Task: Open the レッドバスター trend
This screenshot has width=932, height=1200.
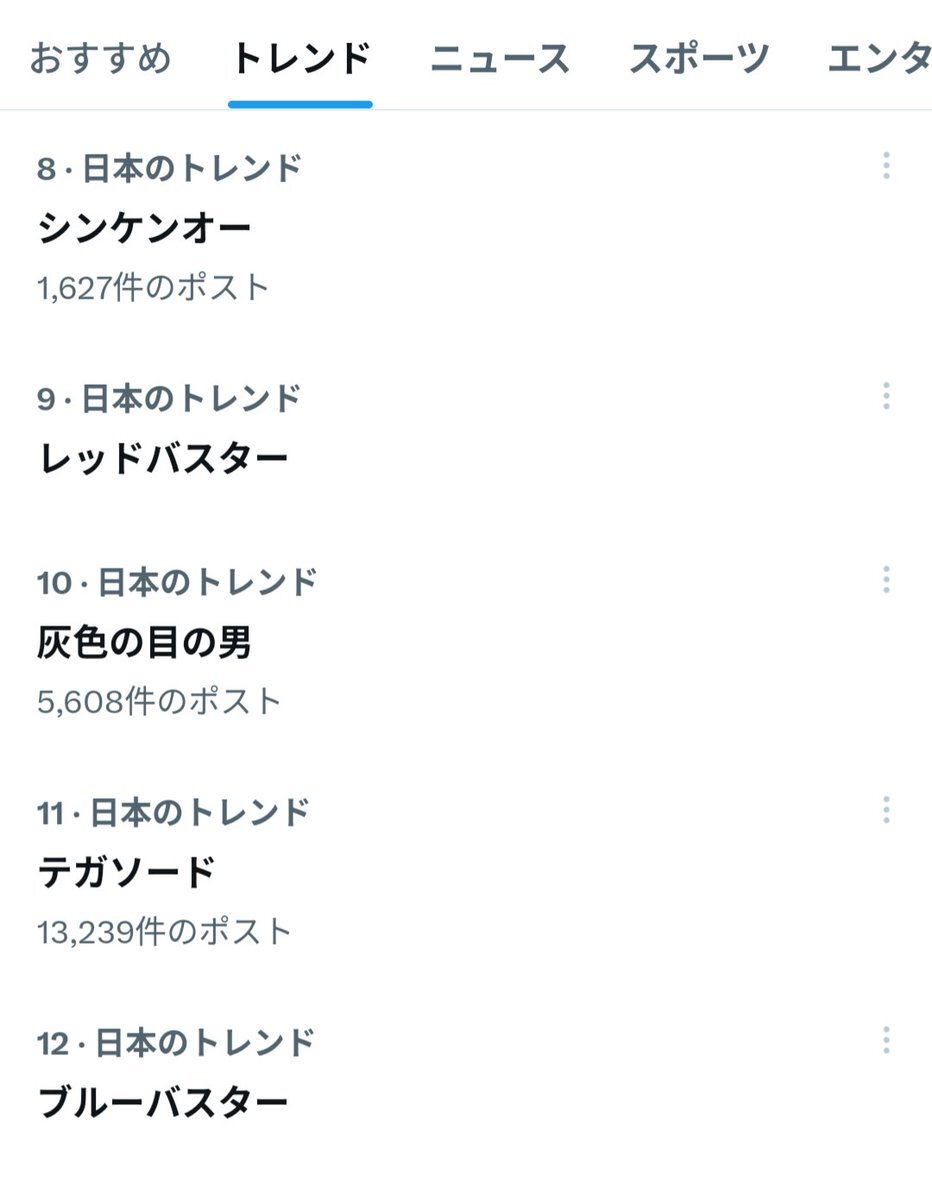Action: tap(164, 458)
